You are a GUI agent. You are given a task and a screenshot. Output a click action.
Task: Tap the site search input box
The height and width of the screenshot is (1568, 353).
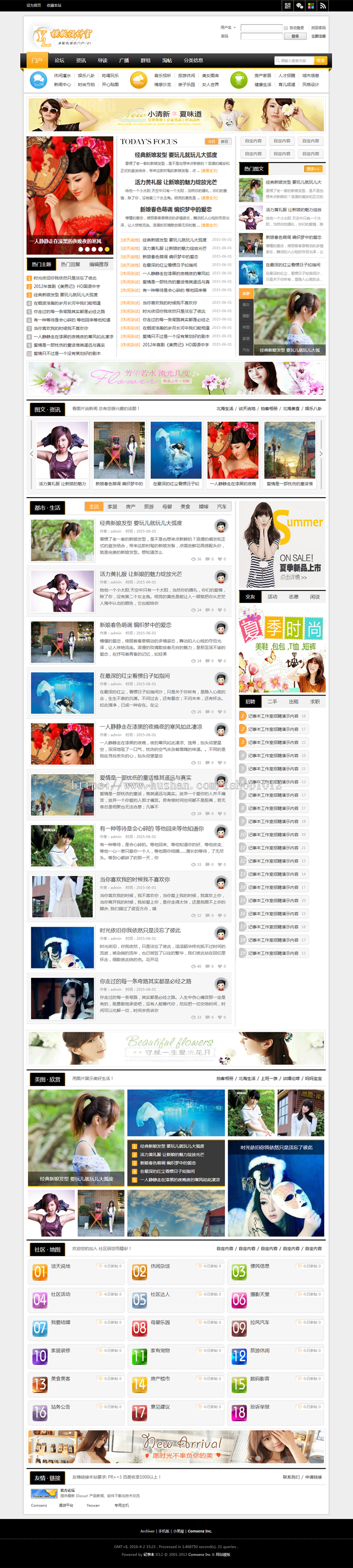point(293,60)
